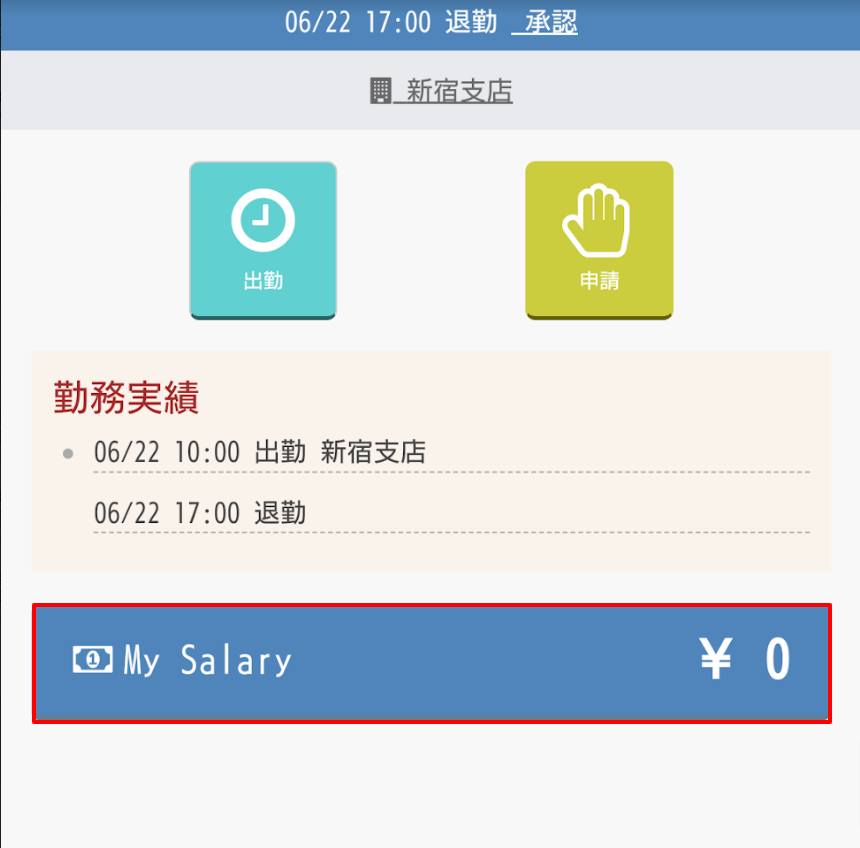Image resolution: width=860 pixels, height=848 pixels.
Task: Open the My Salary banner
Action: click(431, 662)
